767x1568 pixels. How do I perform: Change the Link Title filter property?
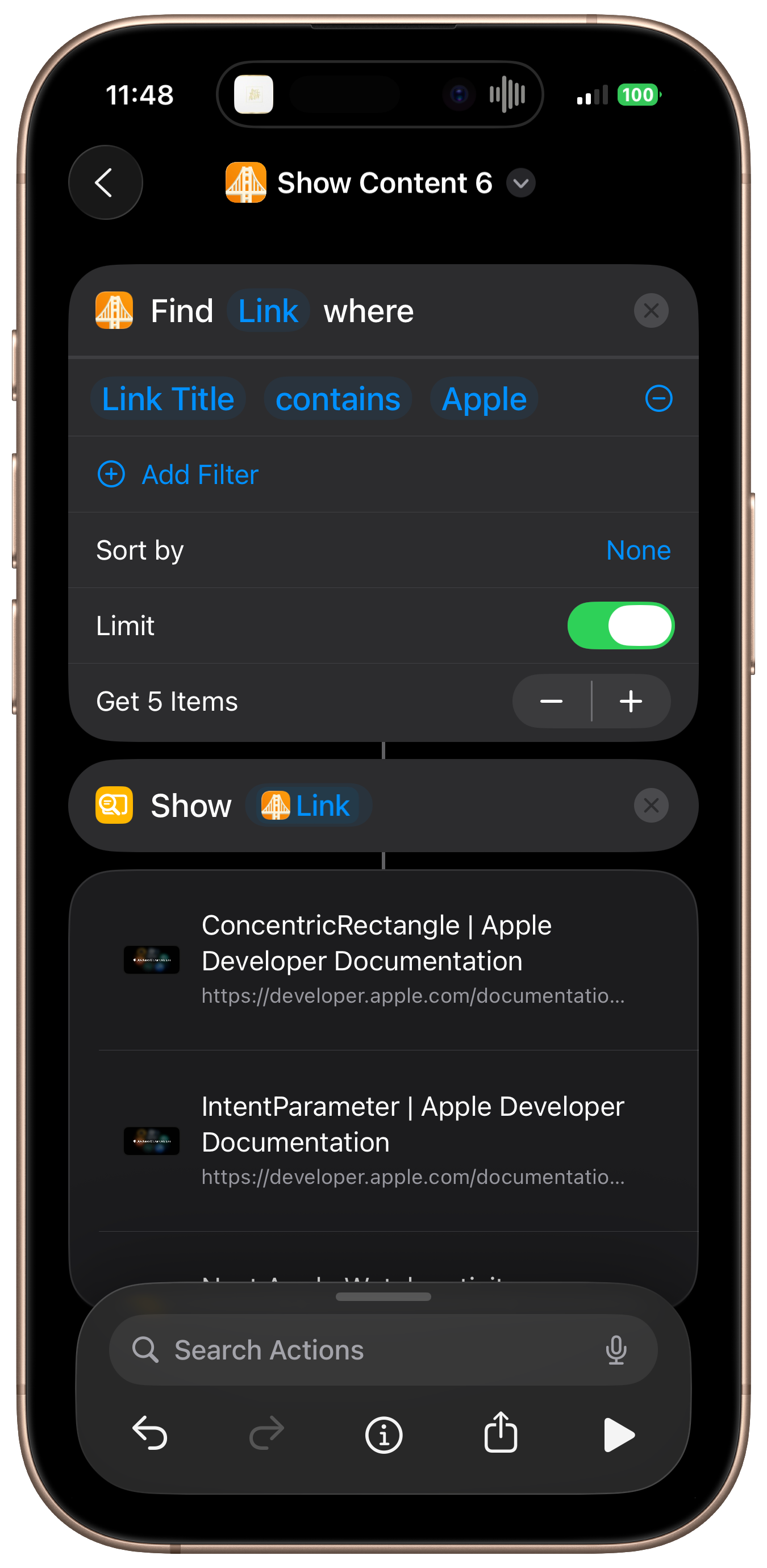point(168,399)
